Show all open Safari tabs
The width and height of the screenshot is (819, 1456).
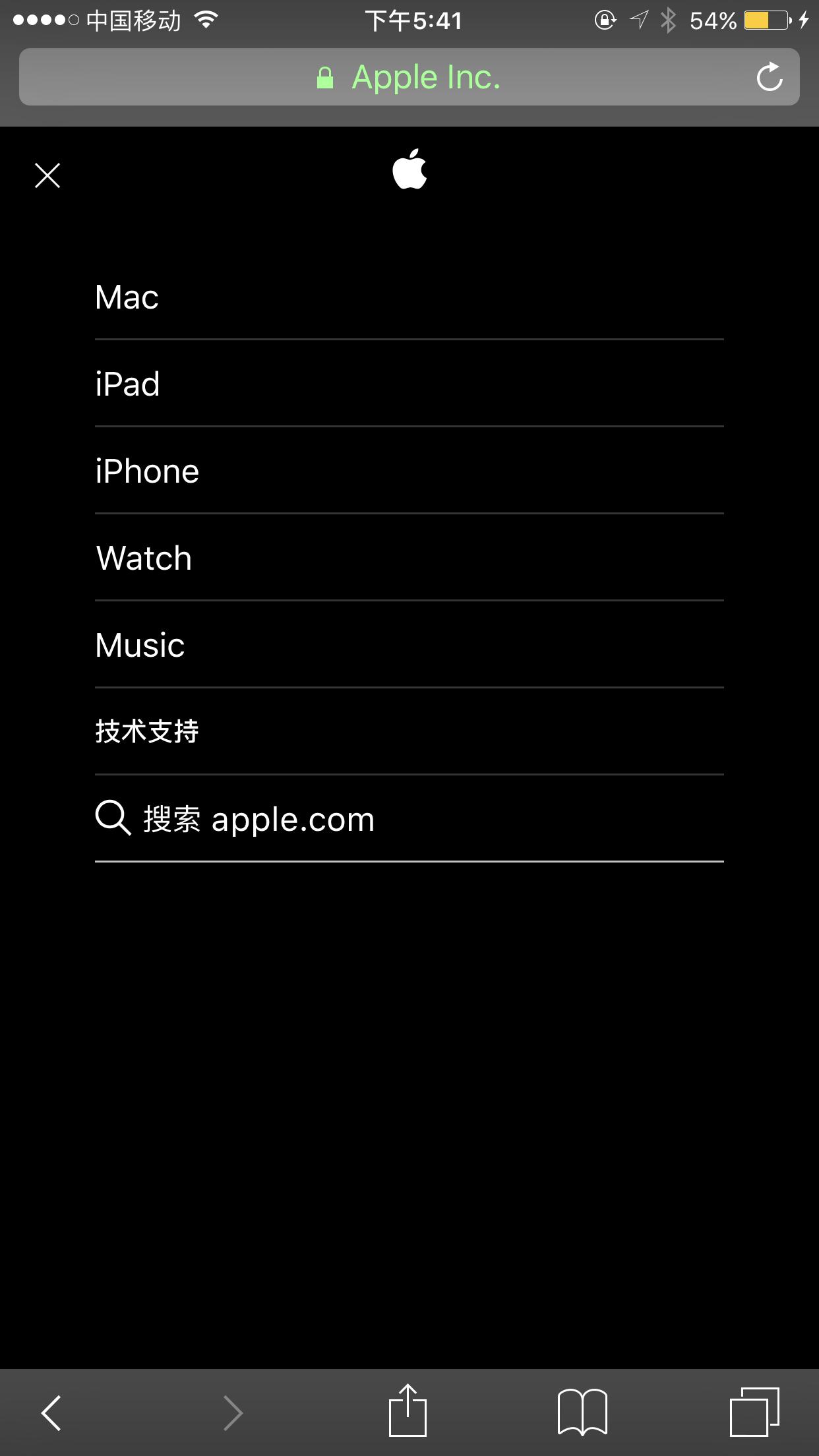(x=754, y=1412)
